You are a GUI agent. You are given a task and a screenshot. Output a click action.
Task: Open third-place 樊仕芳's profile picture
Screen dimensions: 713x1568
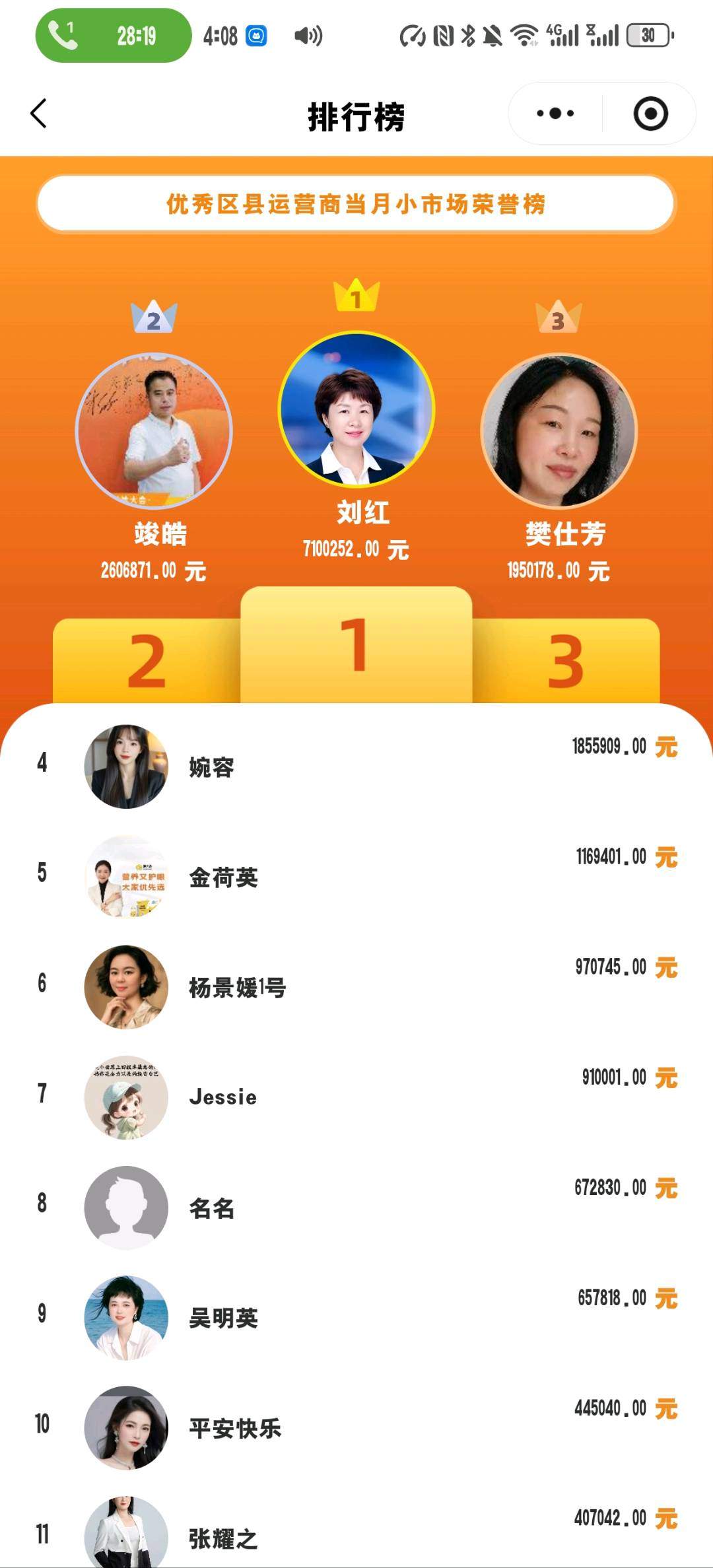559,431
